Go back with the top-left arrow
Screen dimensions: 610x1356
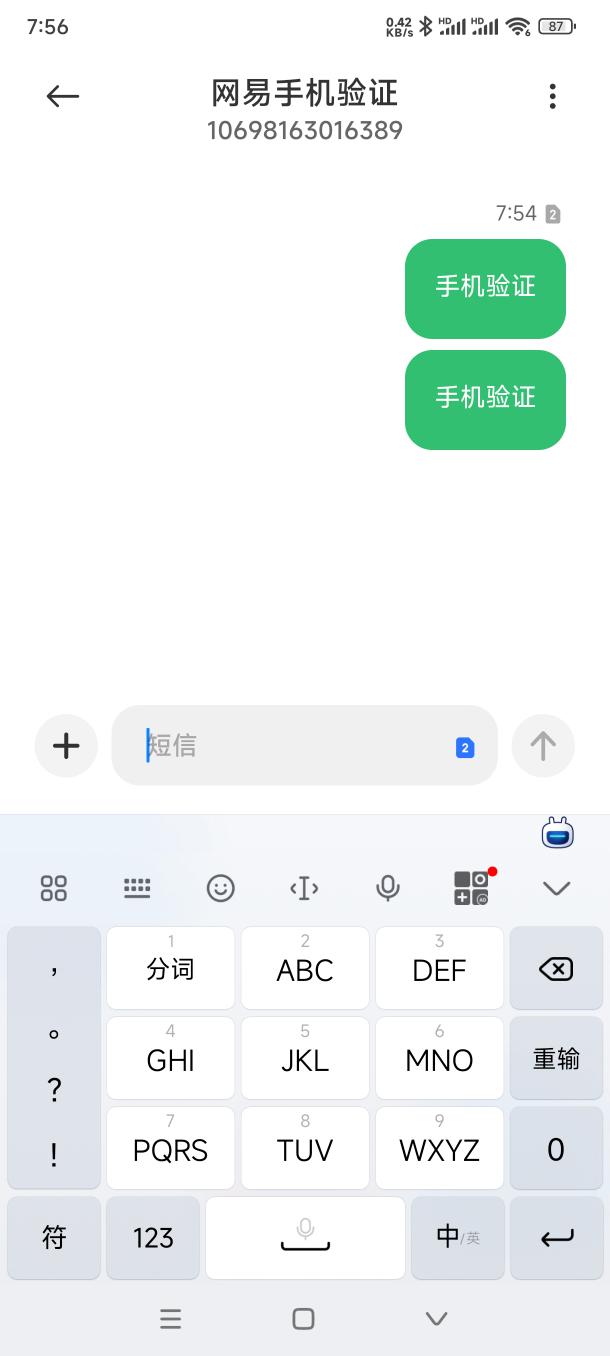(x=62, y=96)
